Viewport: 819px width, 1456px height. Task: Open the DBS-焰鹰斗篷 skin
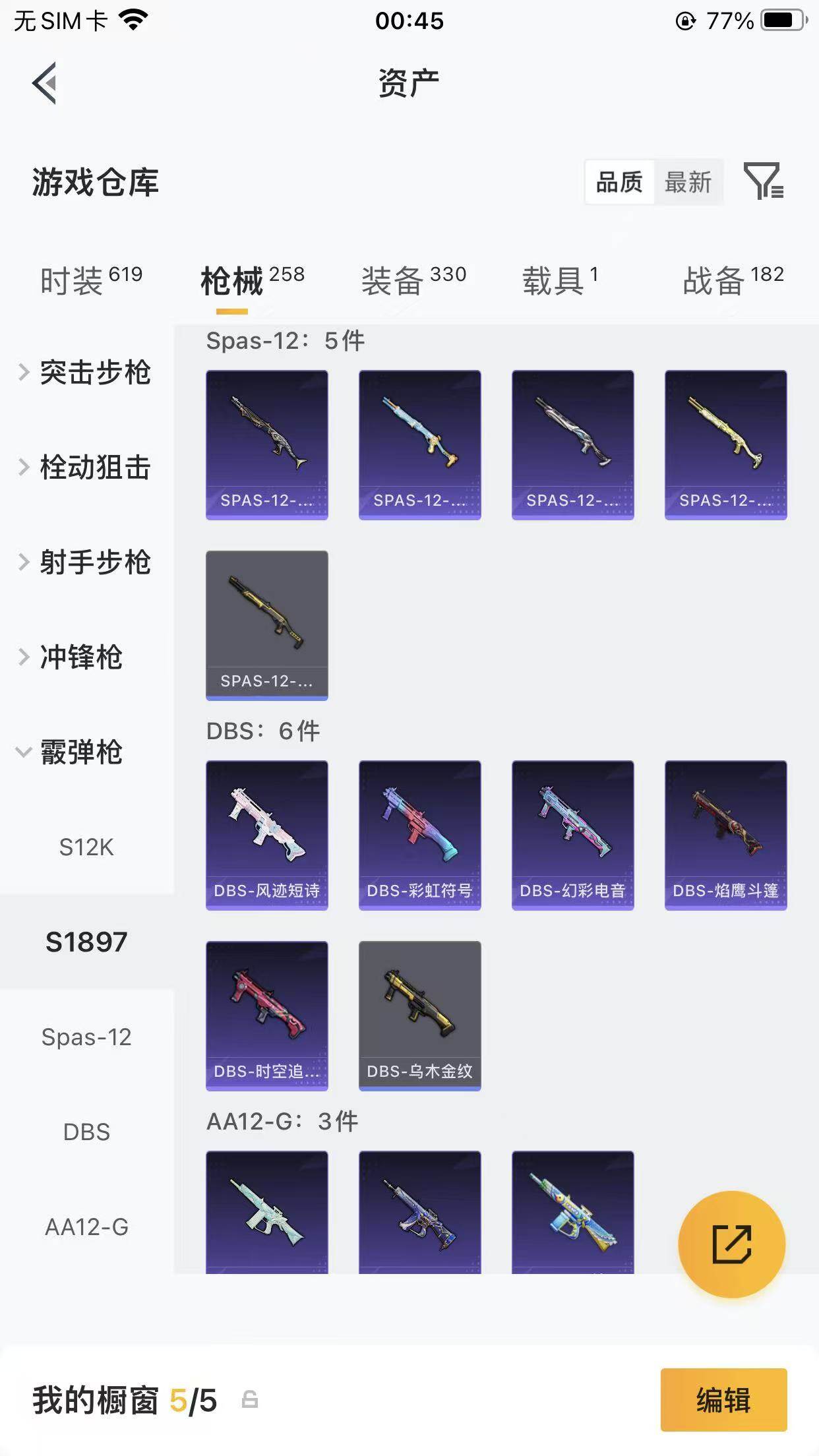[726, 835]
